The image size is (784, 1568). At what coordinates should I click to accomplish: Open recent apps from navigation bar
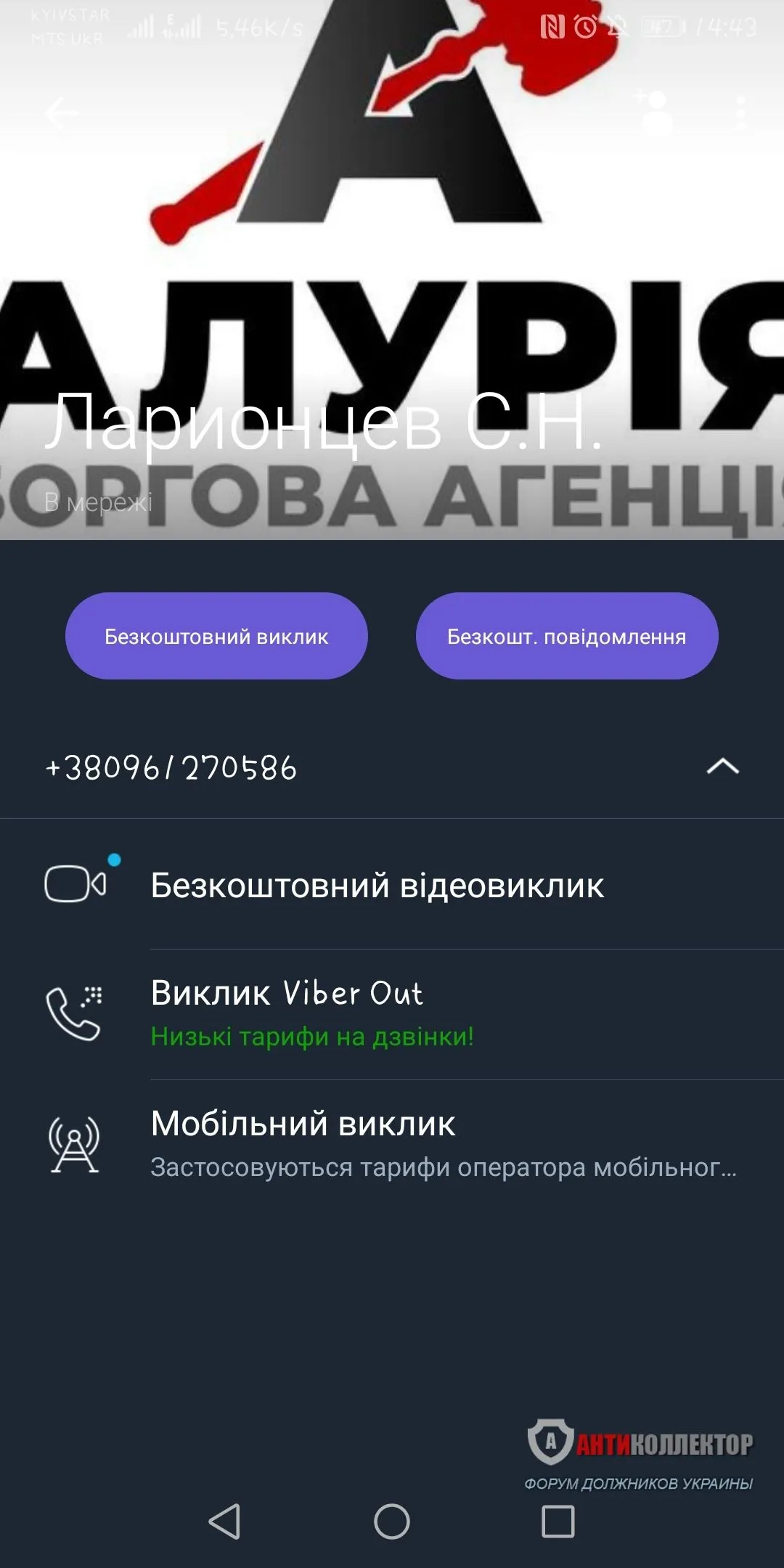pos(558,1521)
